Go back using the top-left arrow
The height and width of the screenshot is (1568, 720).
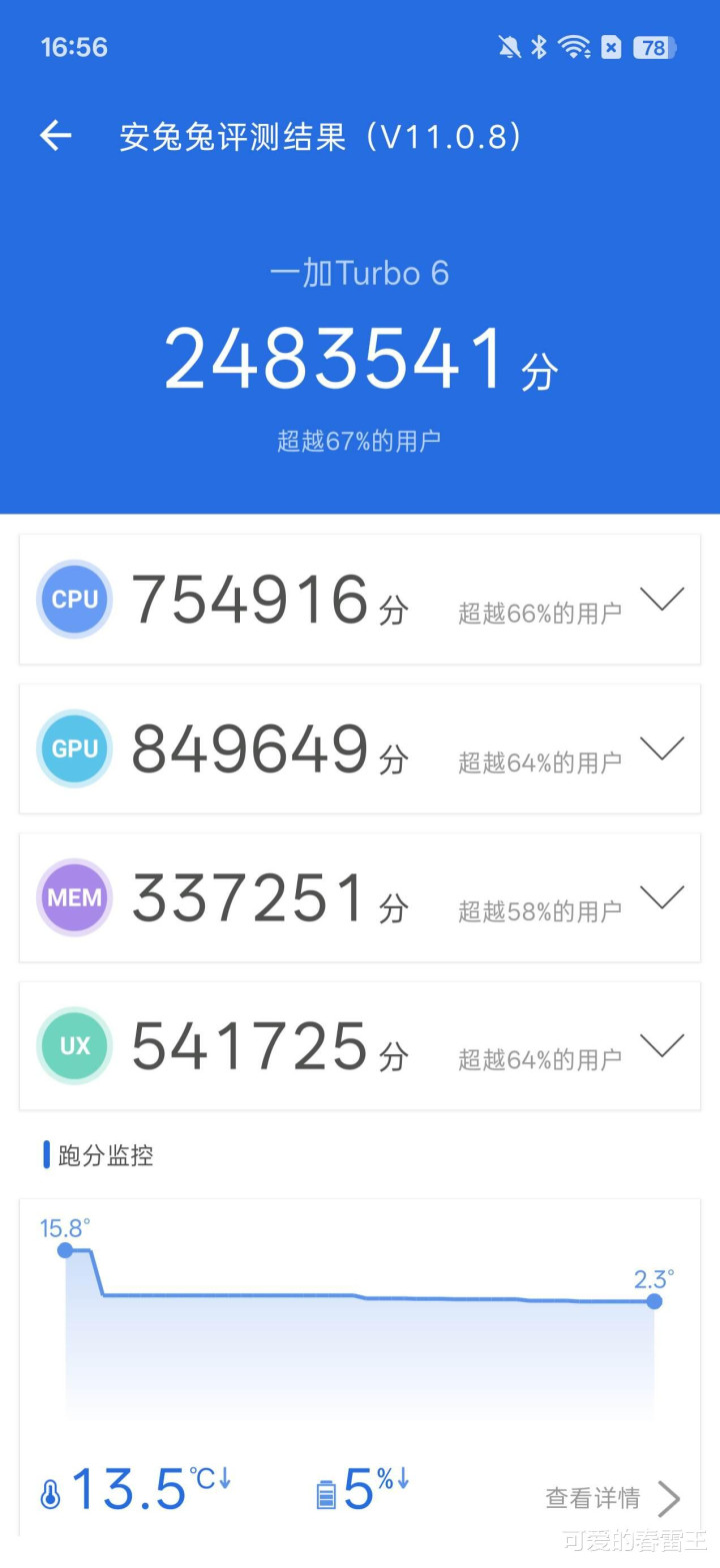pyautogui.click(x=56, y=136)
